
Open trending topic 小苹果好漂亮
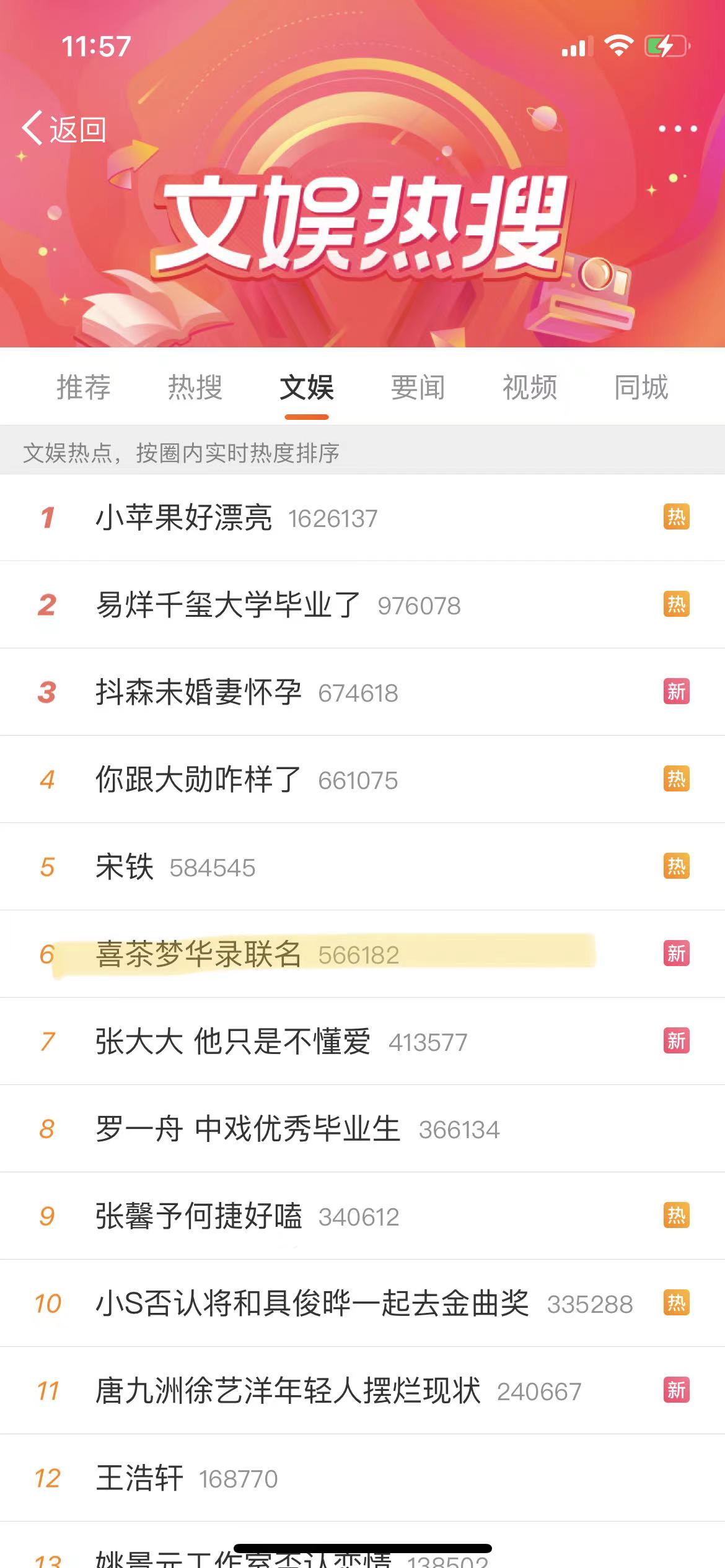pos(184,518)
